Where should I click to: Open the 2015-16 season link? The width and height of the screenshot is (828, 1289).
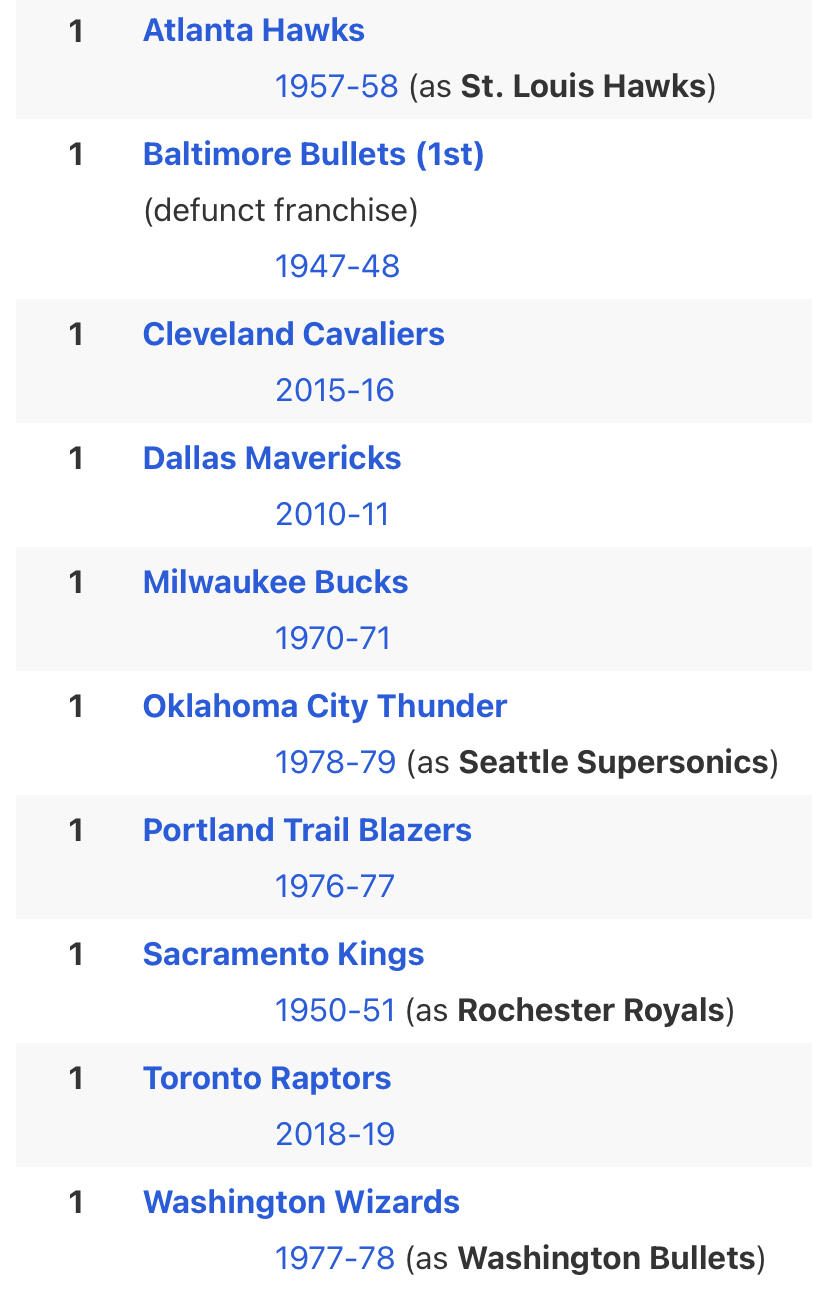[335, 390]
